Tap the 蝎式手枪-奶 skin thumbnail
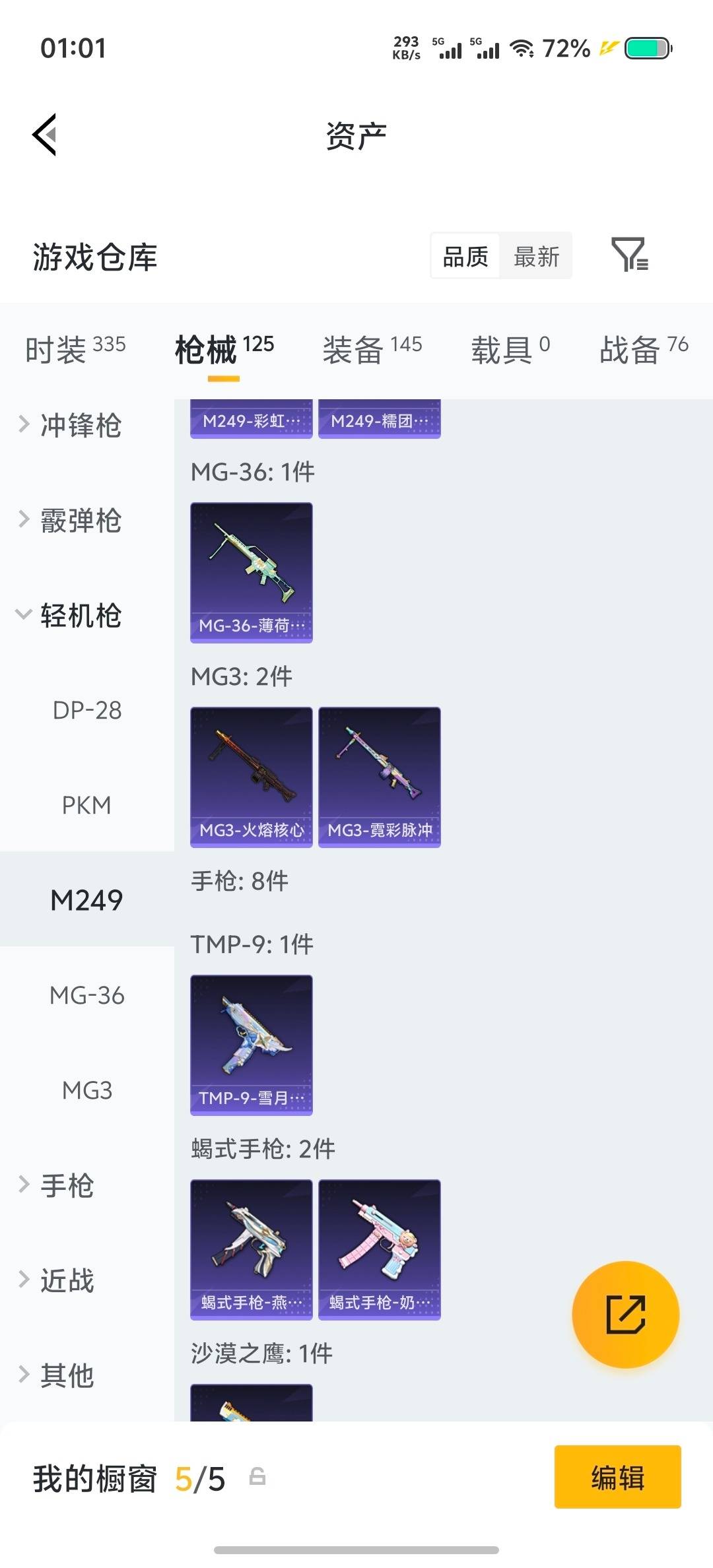Viewport: 713px width, 1568px height. pos(379,1247)
